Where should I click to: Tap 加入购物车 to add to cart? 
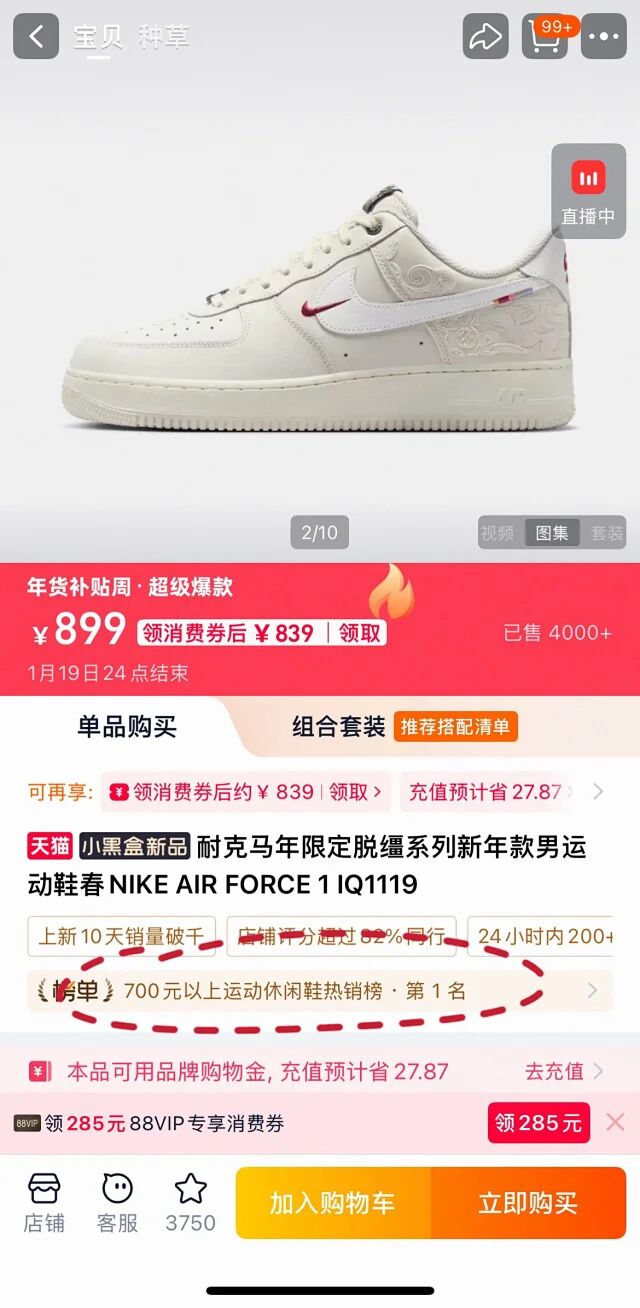point(332,1203)
